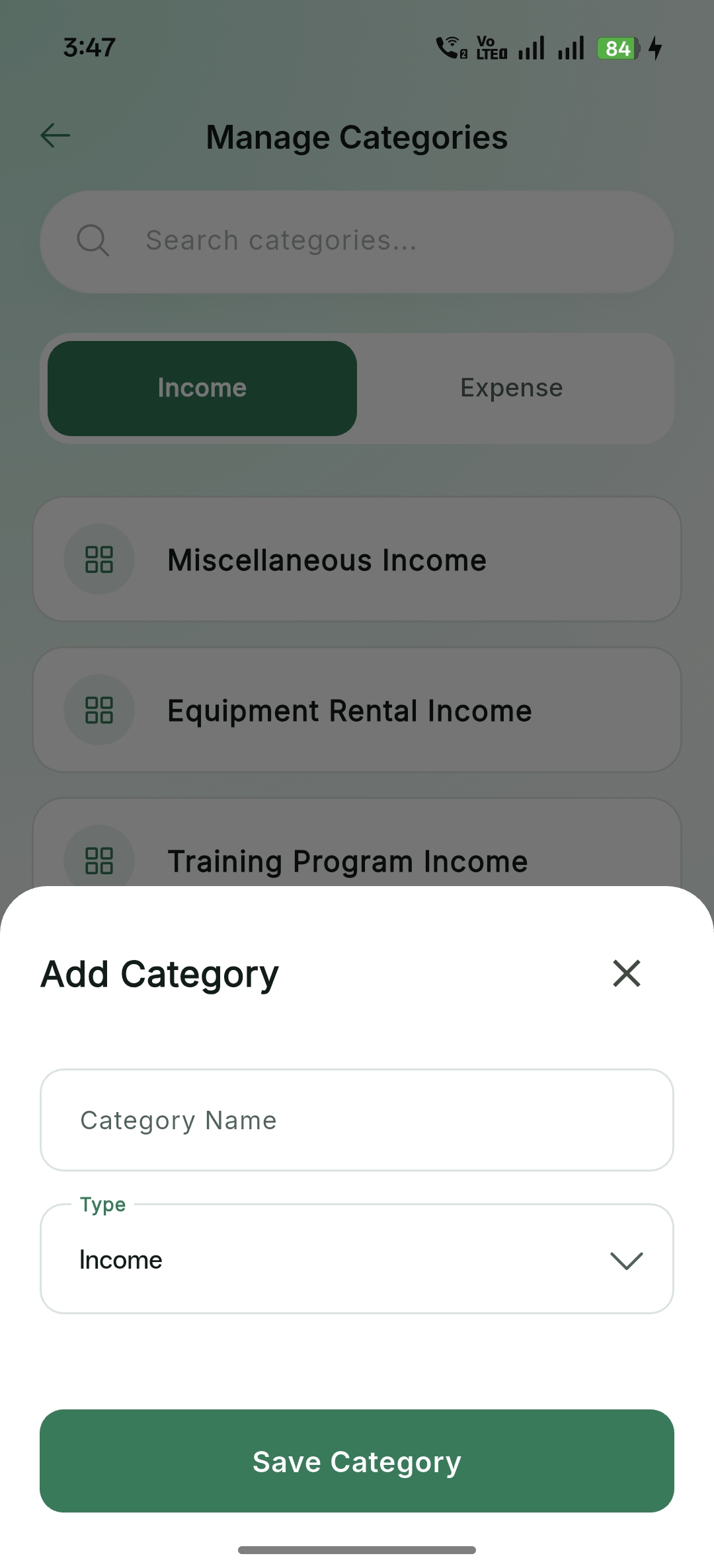Select the Equipment Rental Income category icon

tap(99, 710)
